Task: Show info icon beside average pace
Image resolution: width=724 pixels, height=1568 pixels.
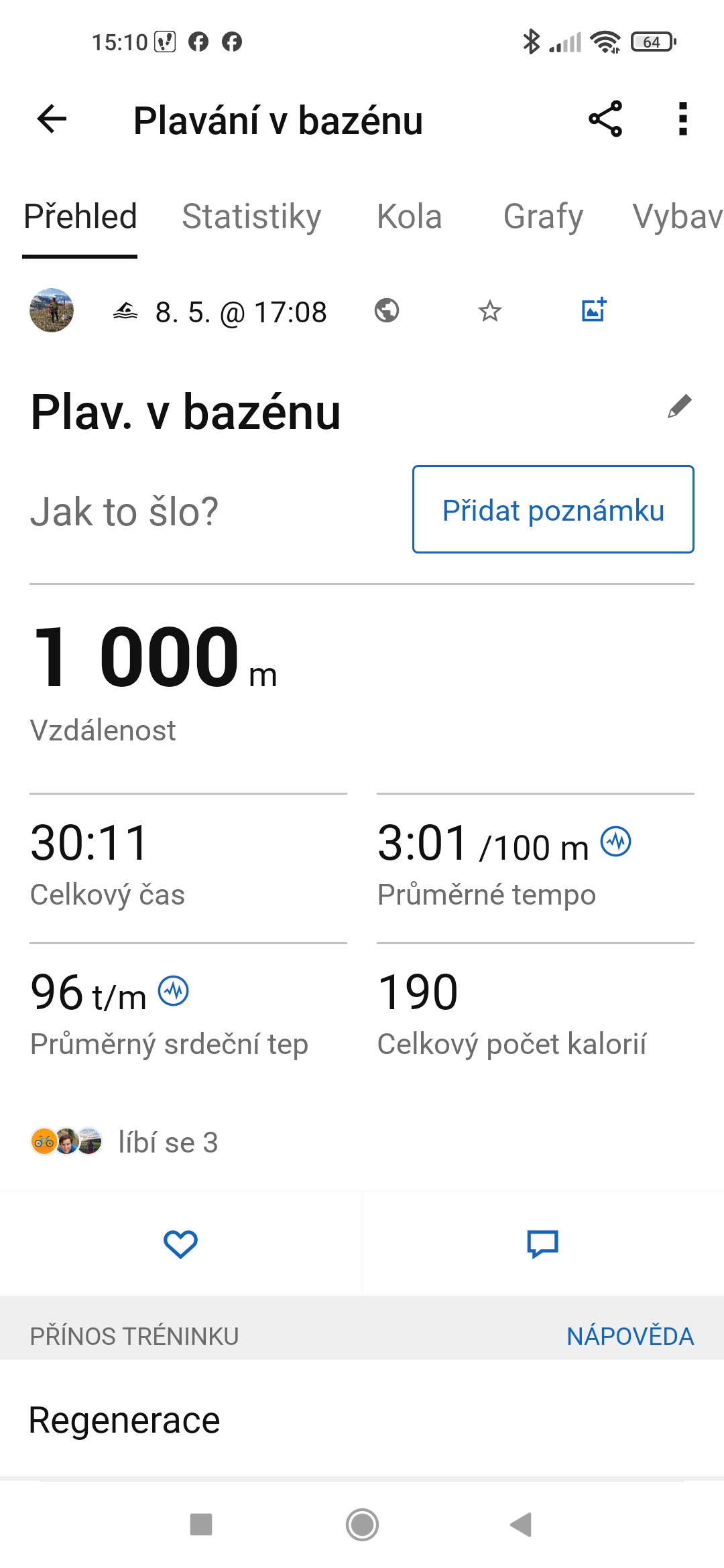Action: 615,842
